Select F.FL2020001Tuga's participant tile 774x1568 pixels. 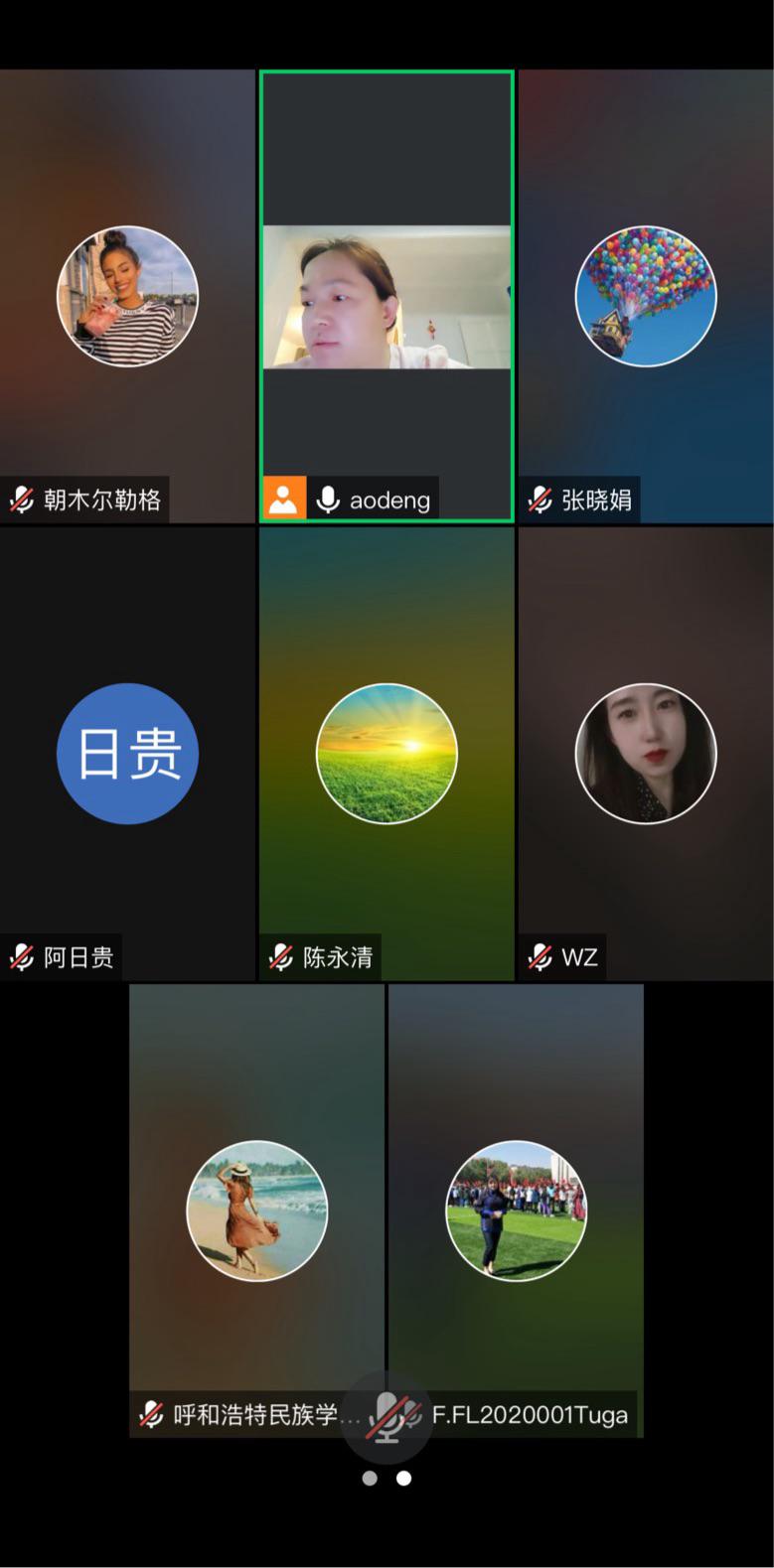(x=516, y=1211)
